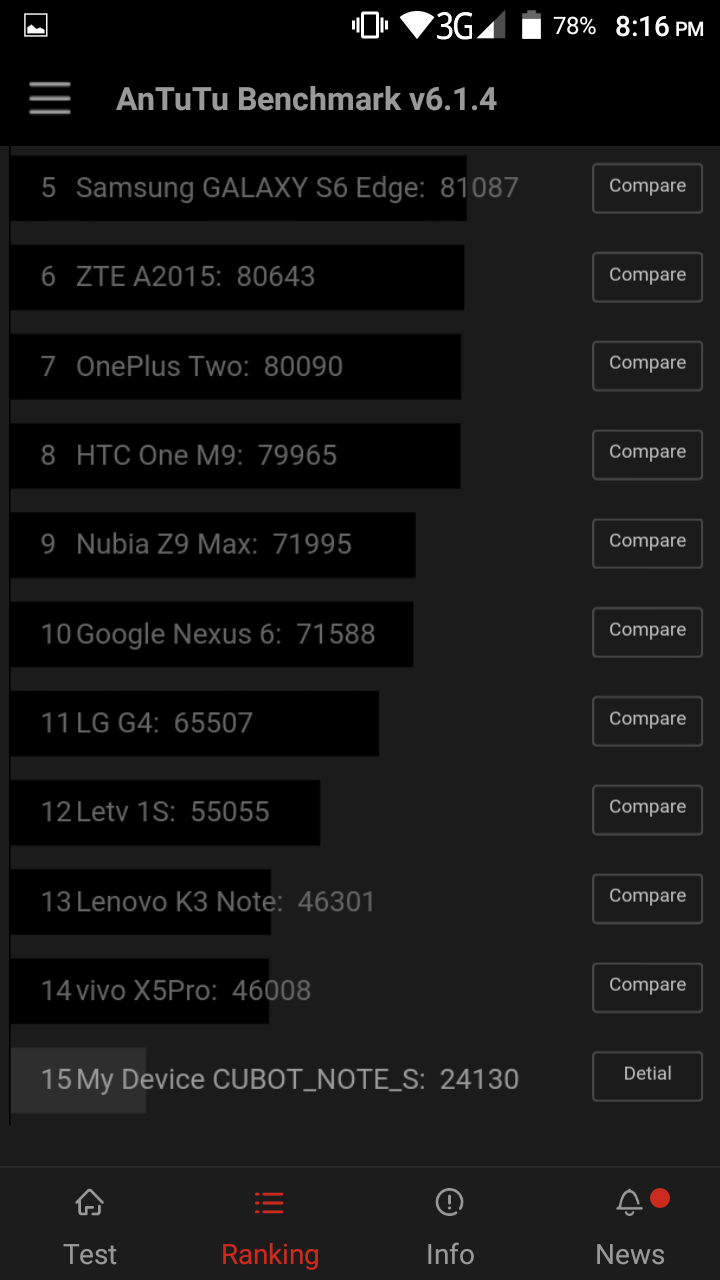Switch to the Test tab
The height and width of the screenshot is (1280, 720).
click(90, 1226)
